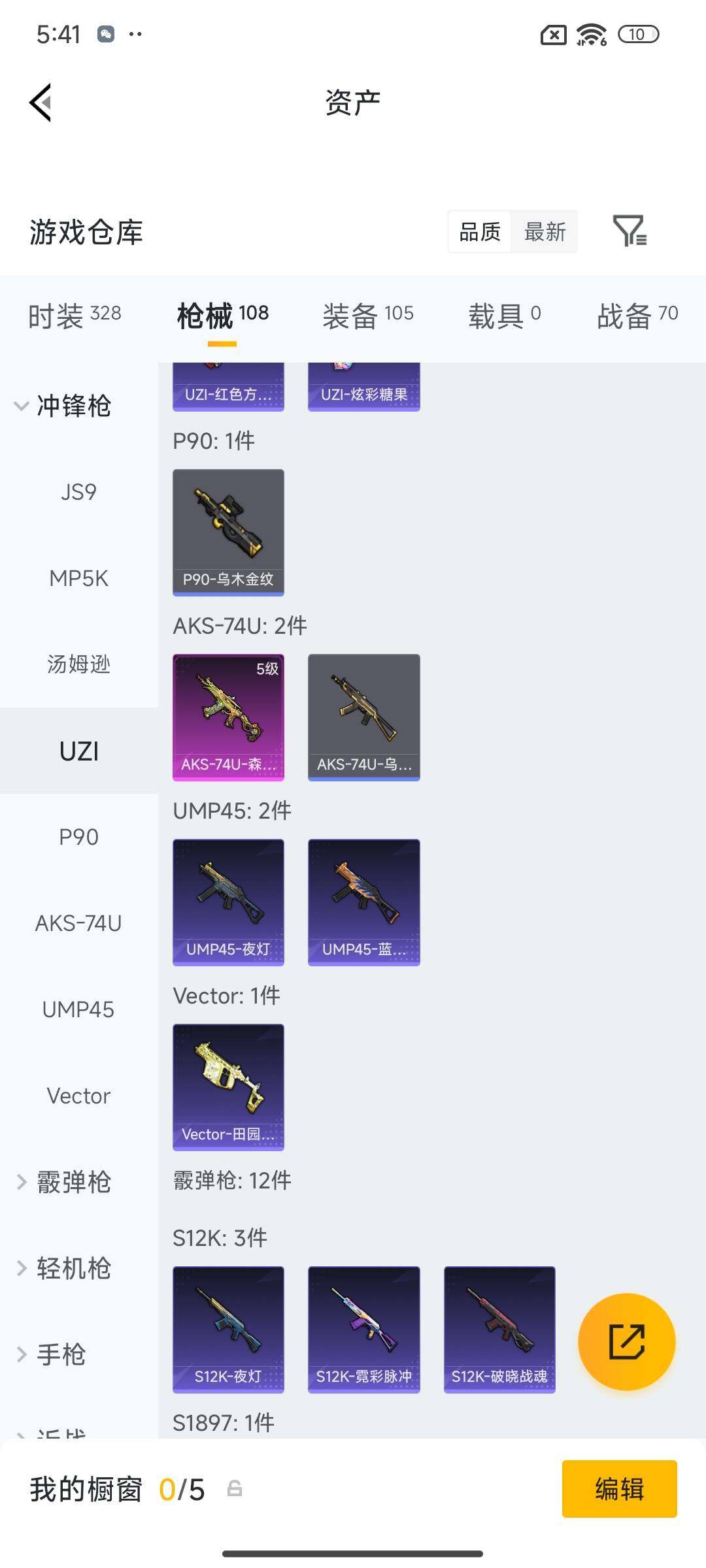Select 汤姆逊 in the weapon list

pyautogui.click(x=78, y=664)
